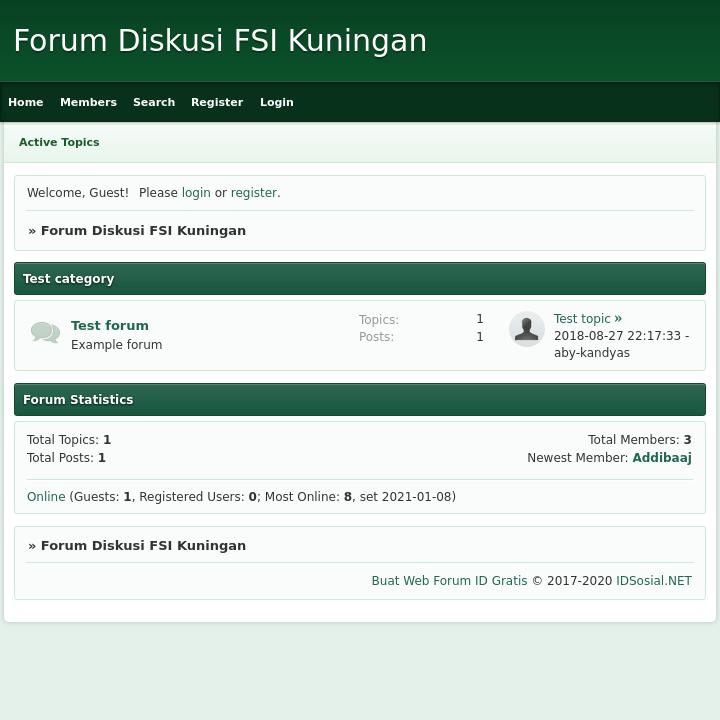720x720 pixels.
Task: Open Register from the navigation bar
Action: pos(217,102)
